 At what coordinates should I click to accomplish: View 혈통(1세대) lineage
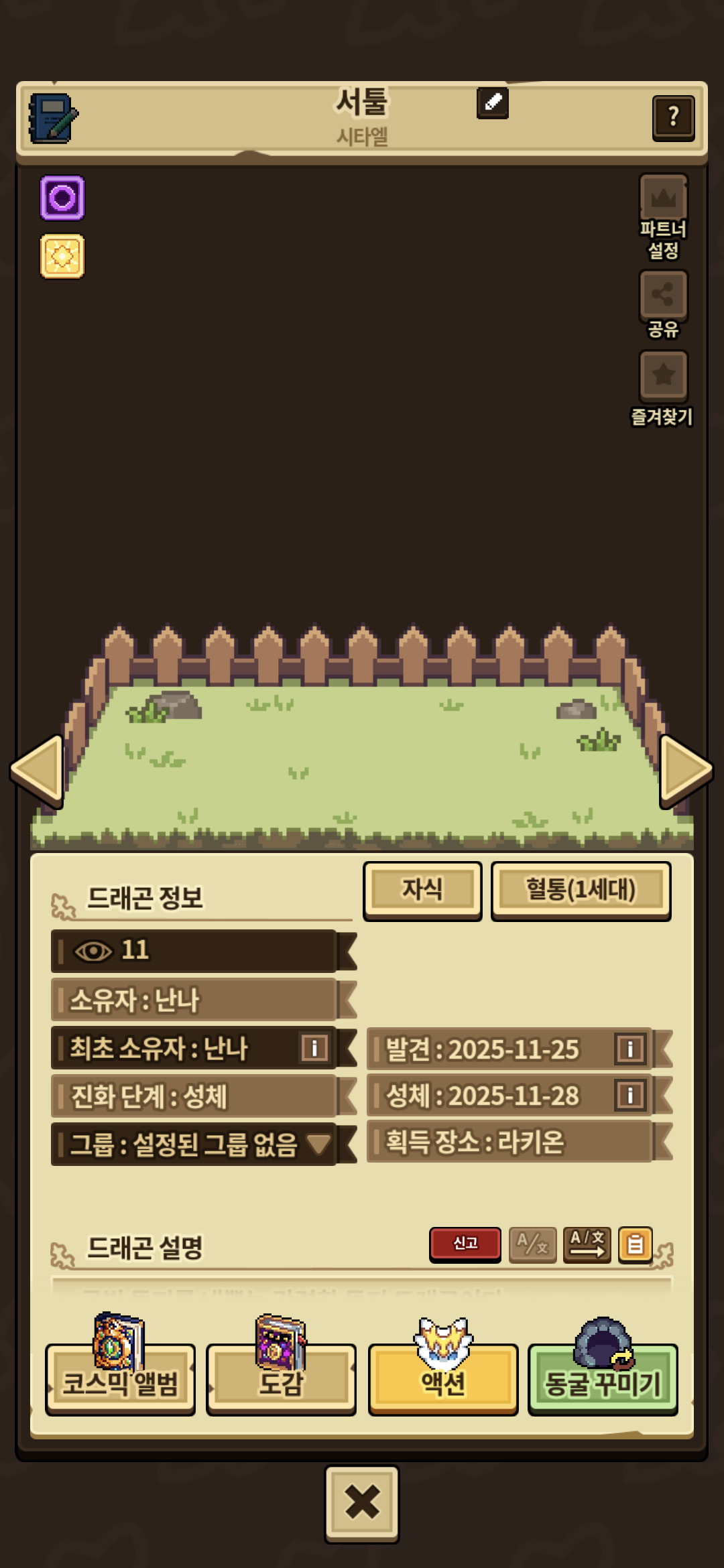point(581,890)
